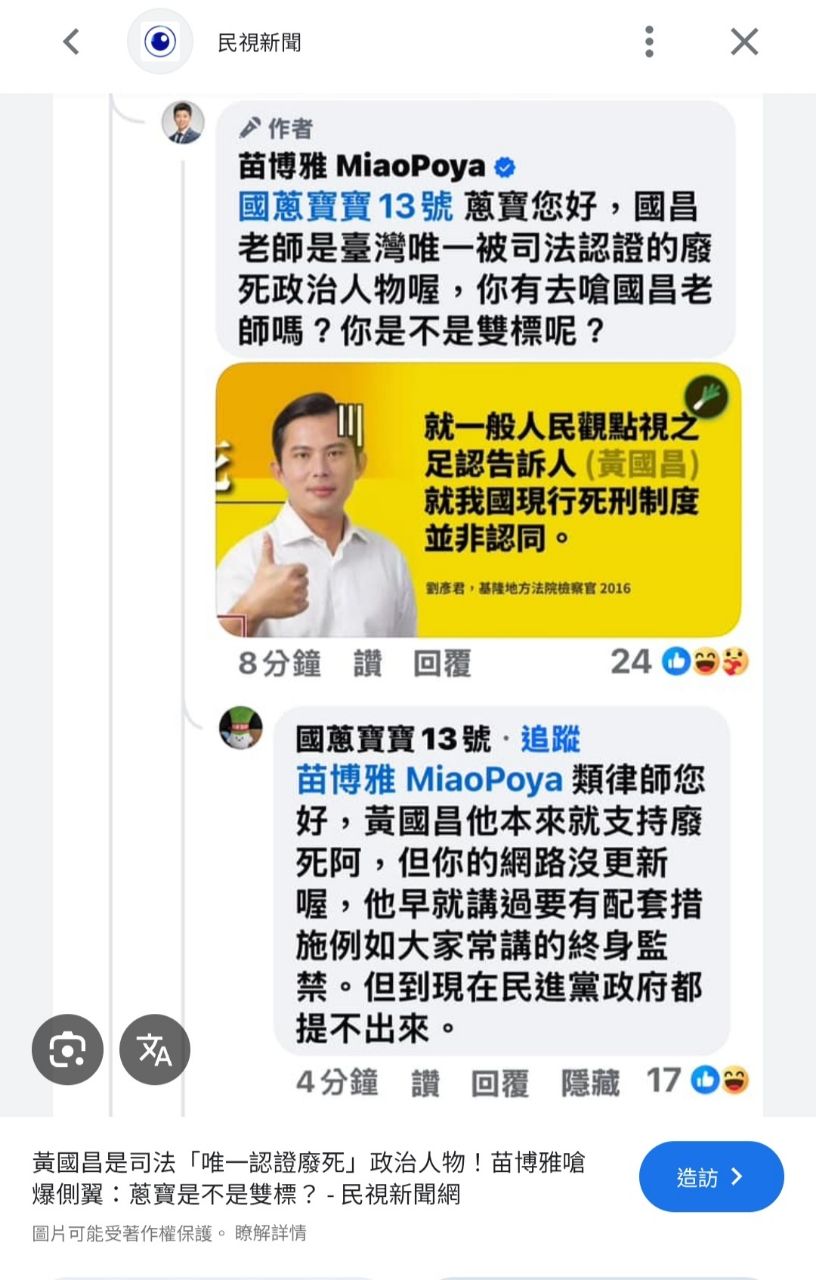Tap the 造訪 button to visit site
The width and height of the screenshot is (816, 1280).
coord(710,1177)
